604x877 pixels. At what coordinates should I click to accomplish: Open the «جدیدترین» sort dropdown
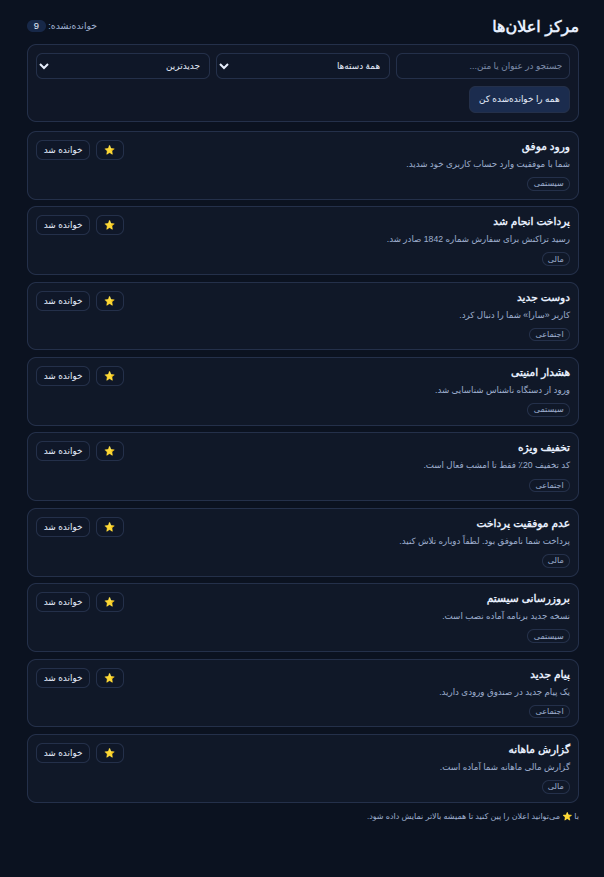[123, 66]
